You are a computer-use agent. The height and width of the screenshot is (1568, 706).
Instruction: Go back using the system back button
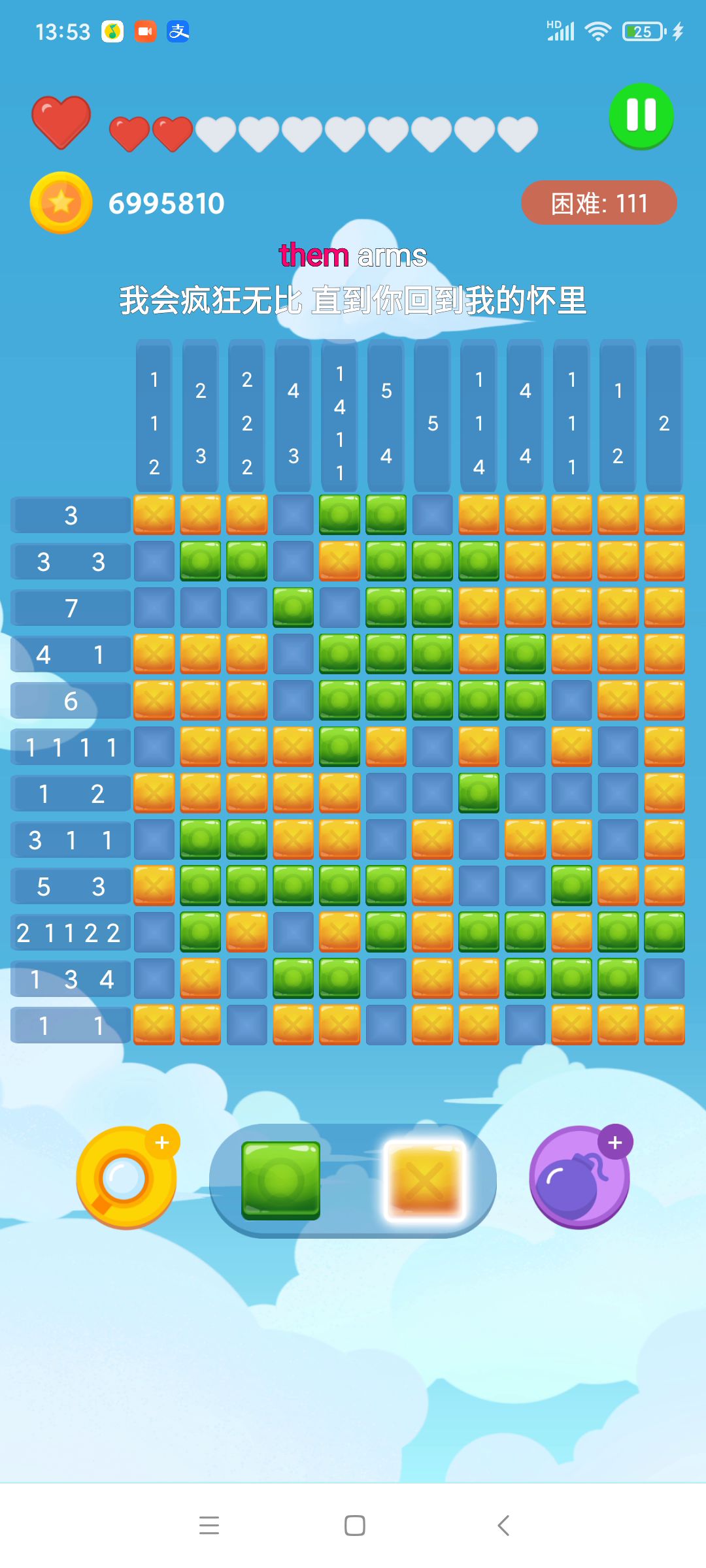pos(503,1526)
